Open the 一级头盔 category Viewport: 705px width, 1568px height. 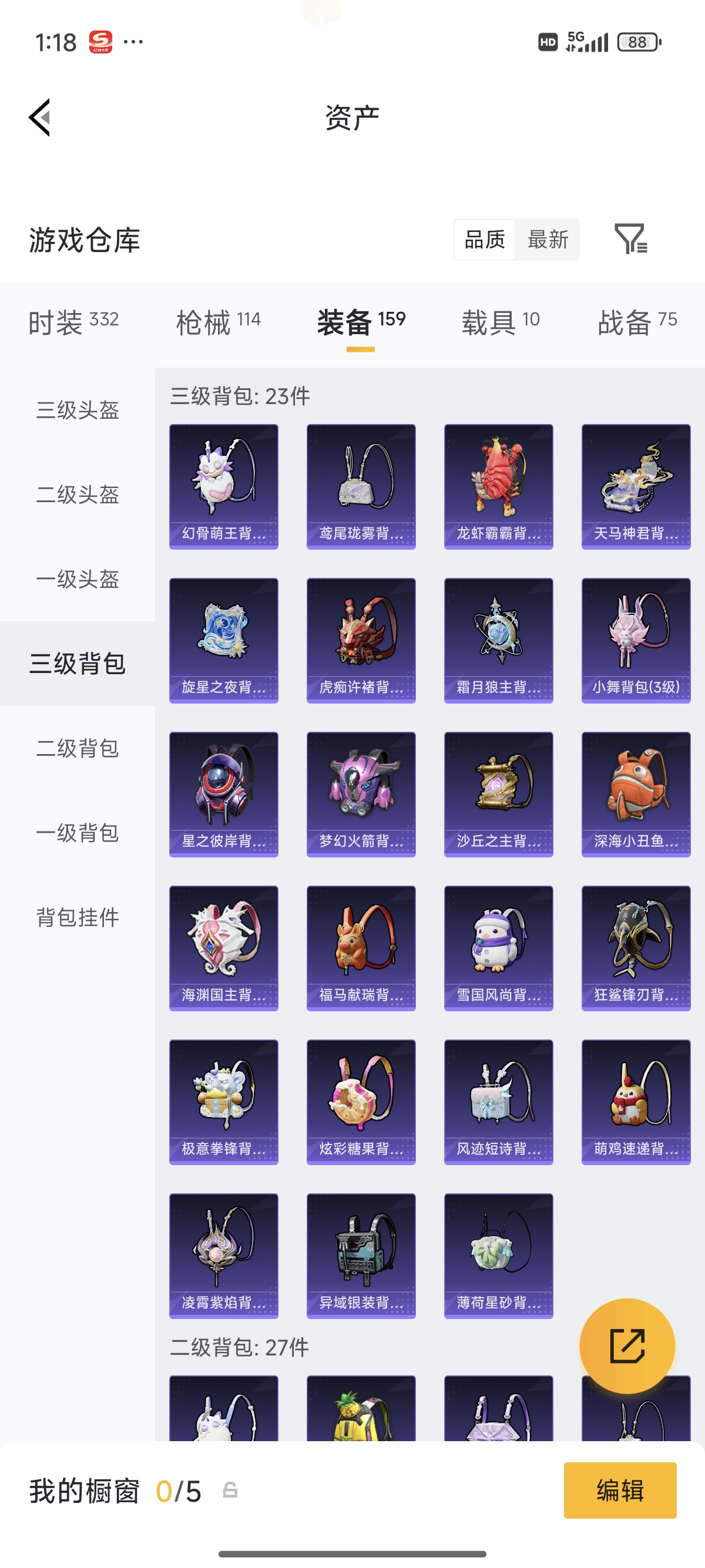pos(78,580)
